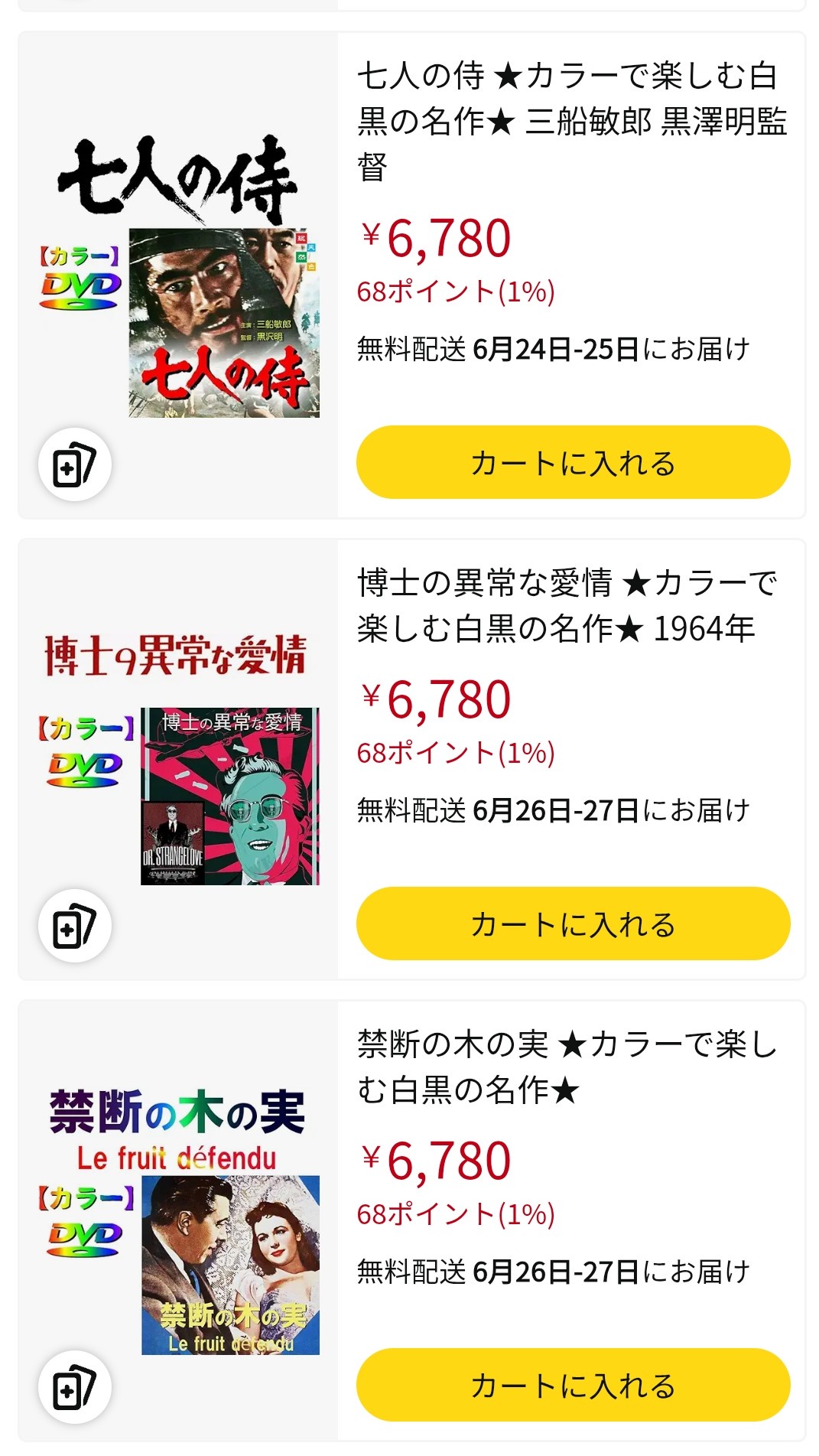Add 七人の侍 DVD to cart

tap(573, 463)
